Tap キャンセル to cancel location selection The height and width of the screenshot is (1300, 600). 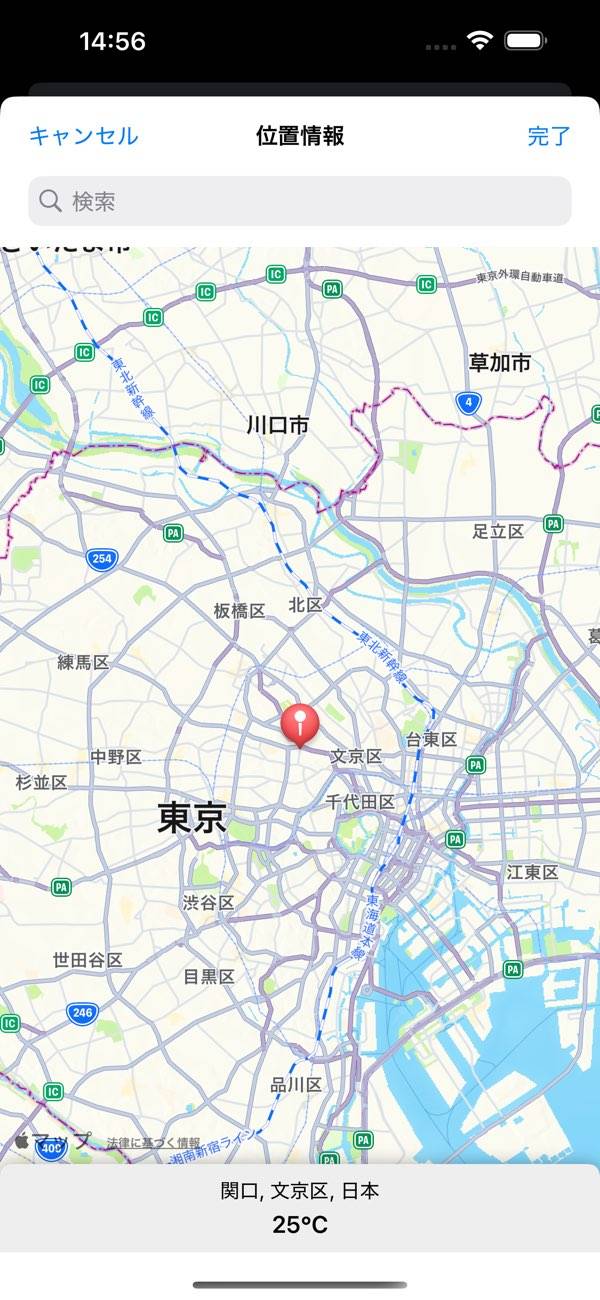[x=83, y=136]
